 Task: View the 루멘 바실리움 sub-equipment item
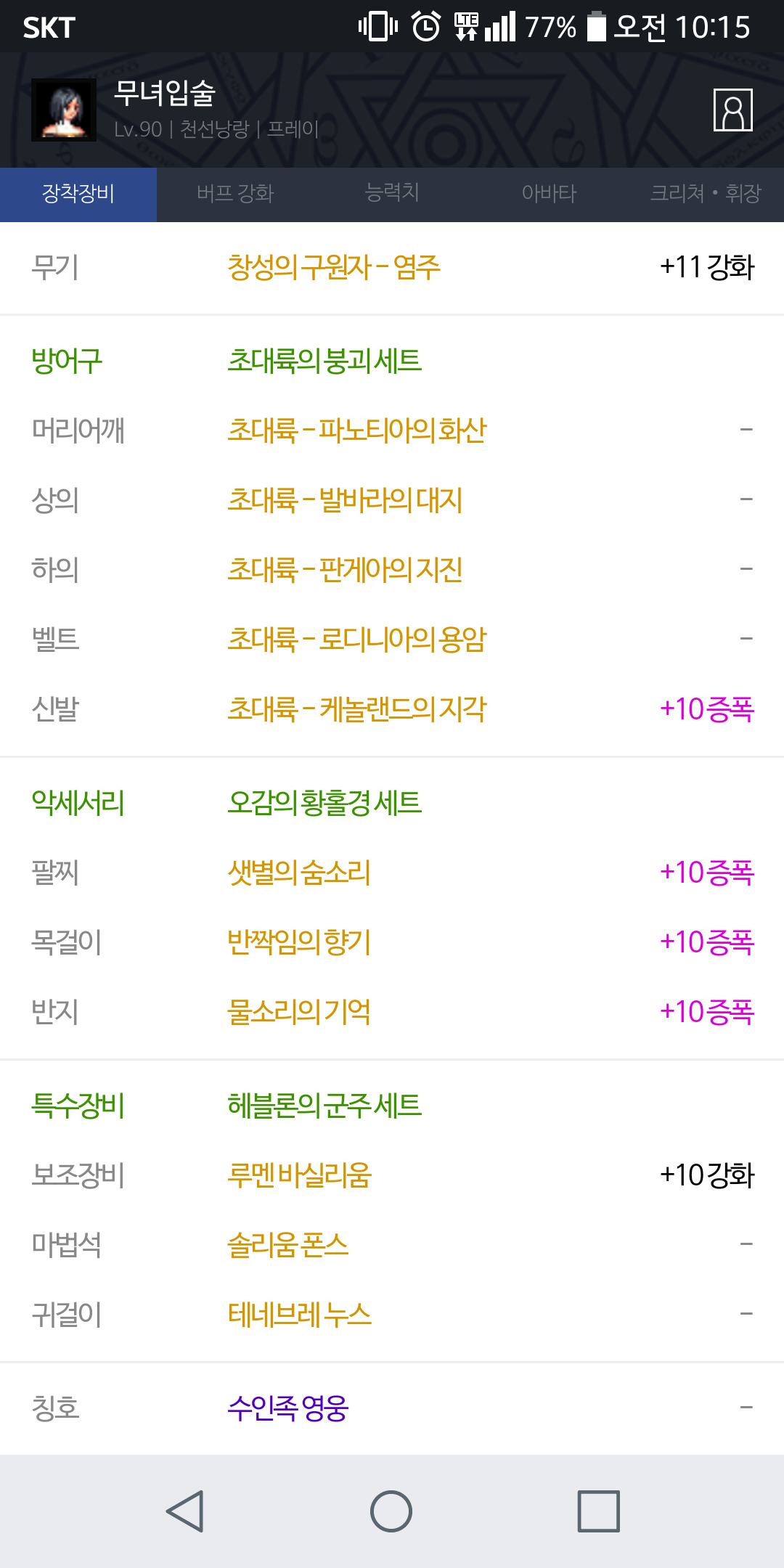299,1175
